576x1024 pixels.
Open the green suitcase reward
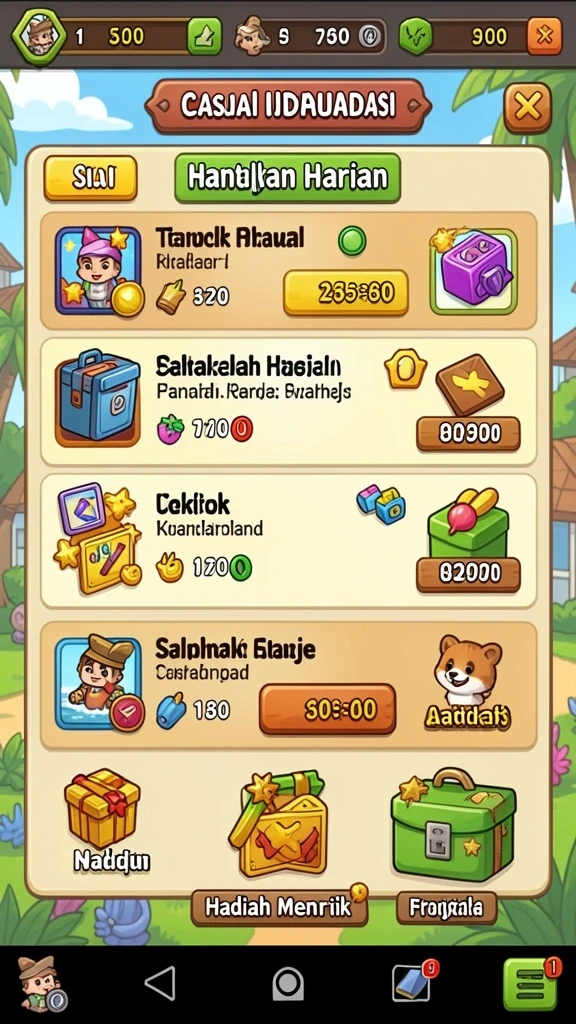pyautogui.click(x=453, y=824)
